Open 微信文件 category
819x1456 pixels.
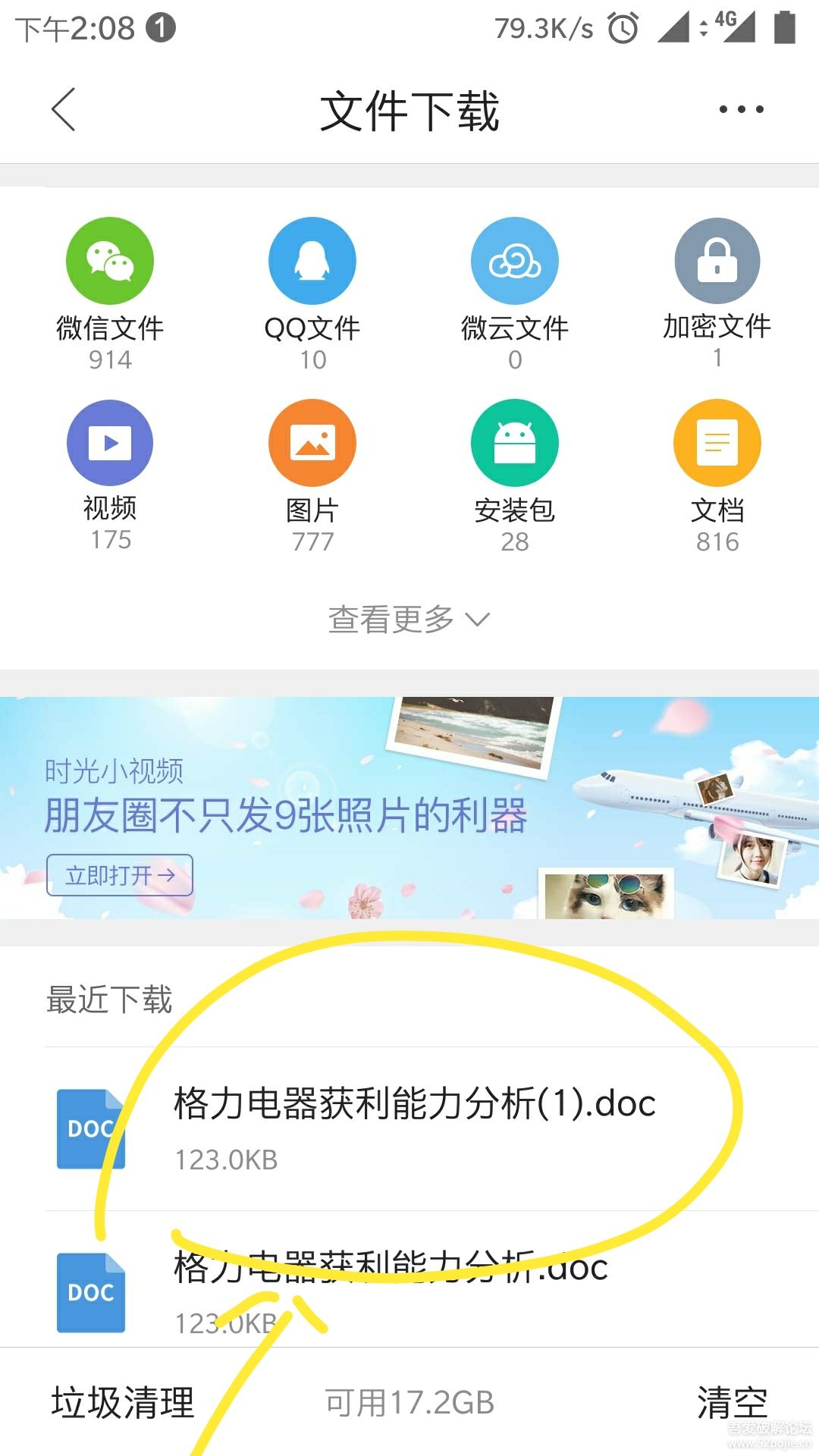coord(110,292)
